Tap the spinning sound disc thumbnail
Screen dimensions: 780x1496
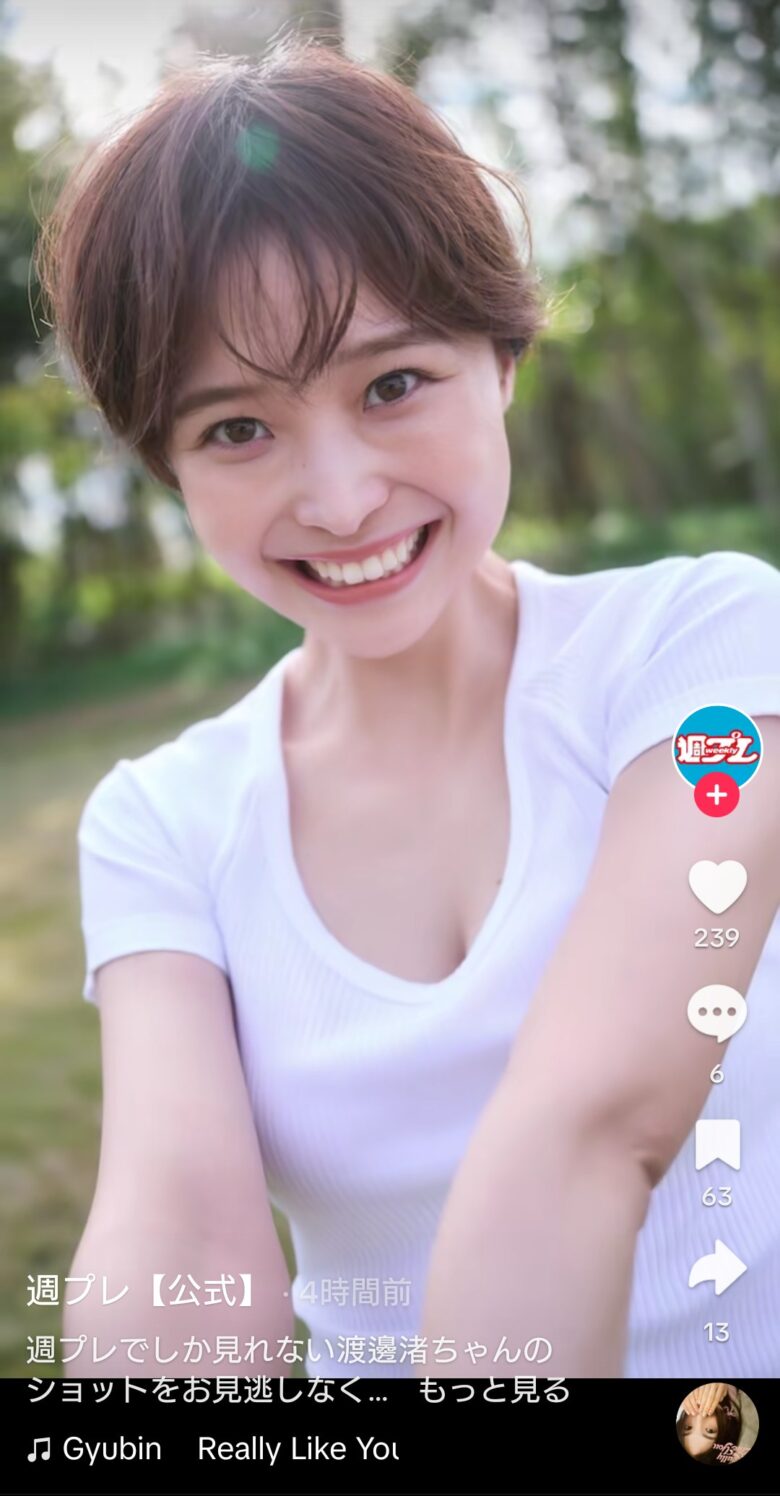(716, 1424)
